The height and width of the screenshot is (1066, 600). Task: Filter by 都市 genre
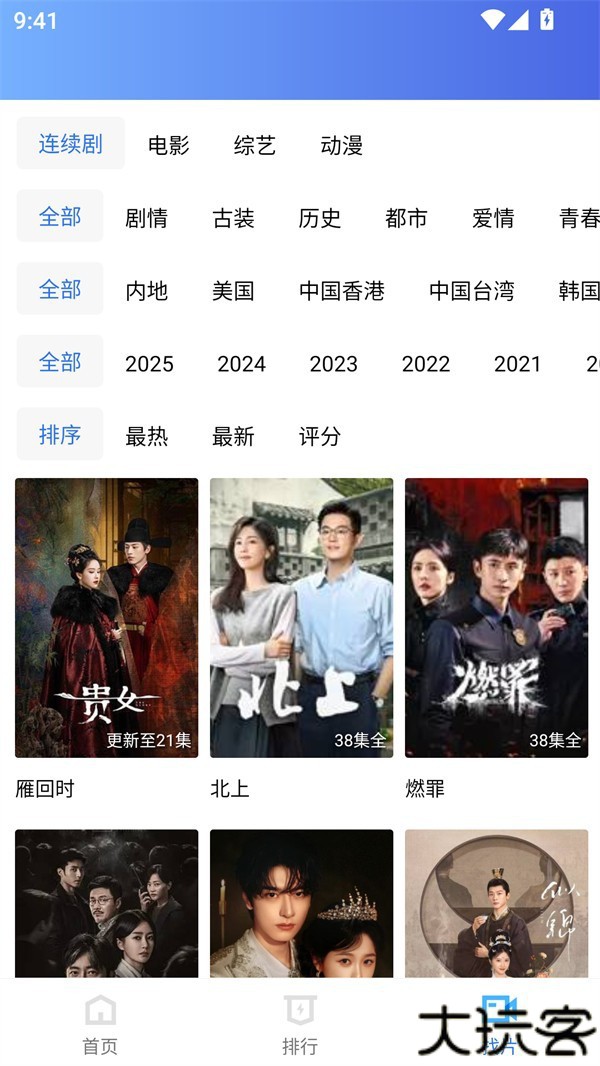click(406, 218)
